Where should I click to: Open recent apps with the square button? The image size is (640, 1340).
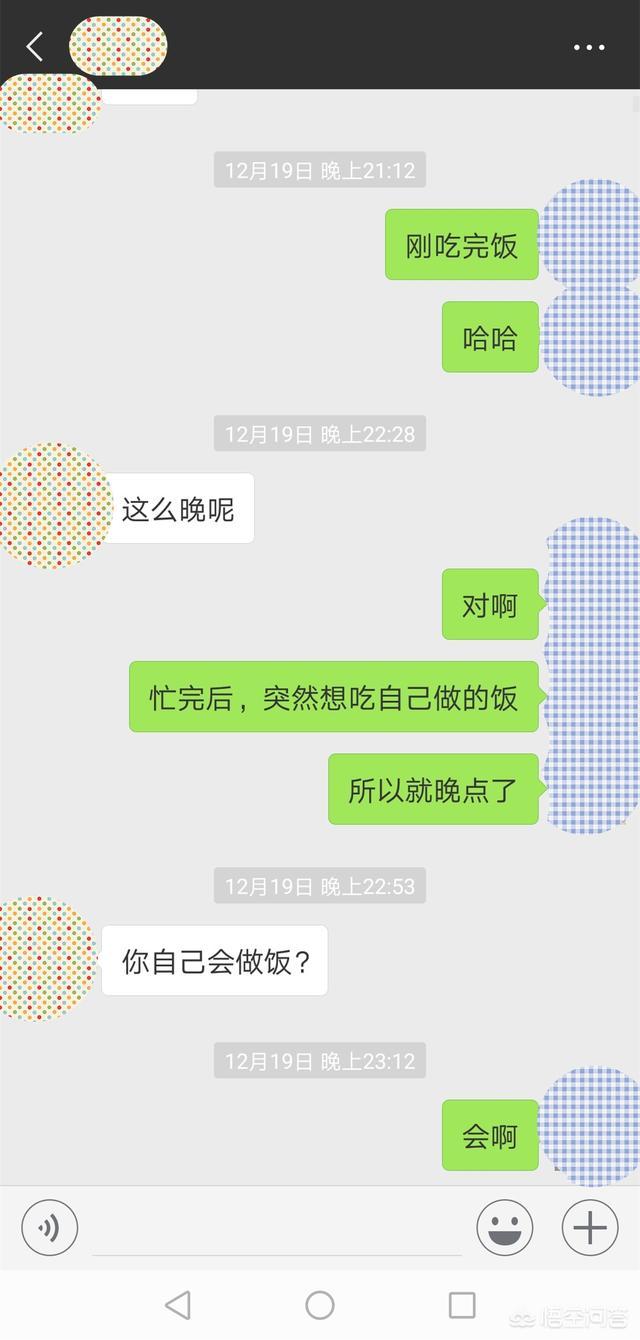pos(462,1305)
